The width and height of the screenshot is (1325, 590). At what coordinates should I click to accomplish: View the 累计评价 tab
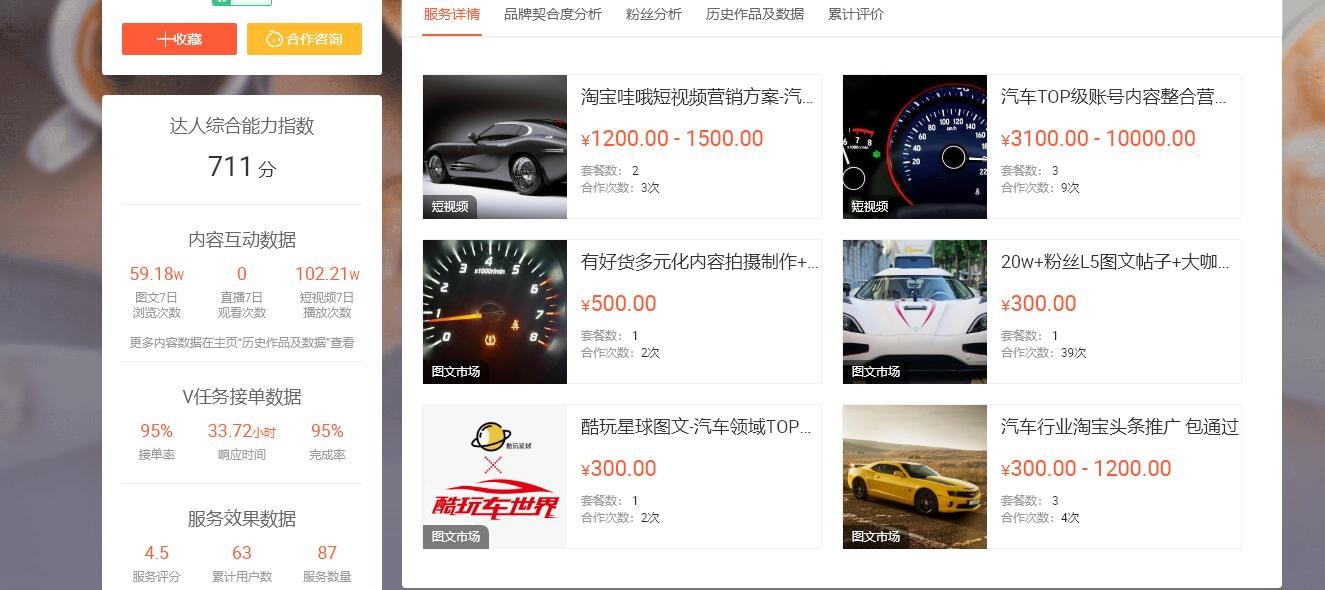[x=855, y=14]
